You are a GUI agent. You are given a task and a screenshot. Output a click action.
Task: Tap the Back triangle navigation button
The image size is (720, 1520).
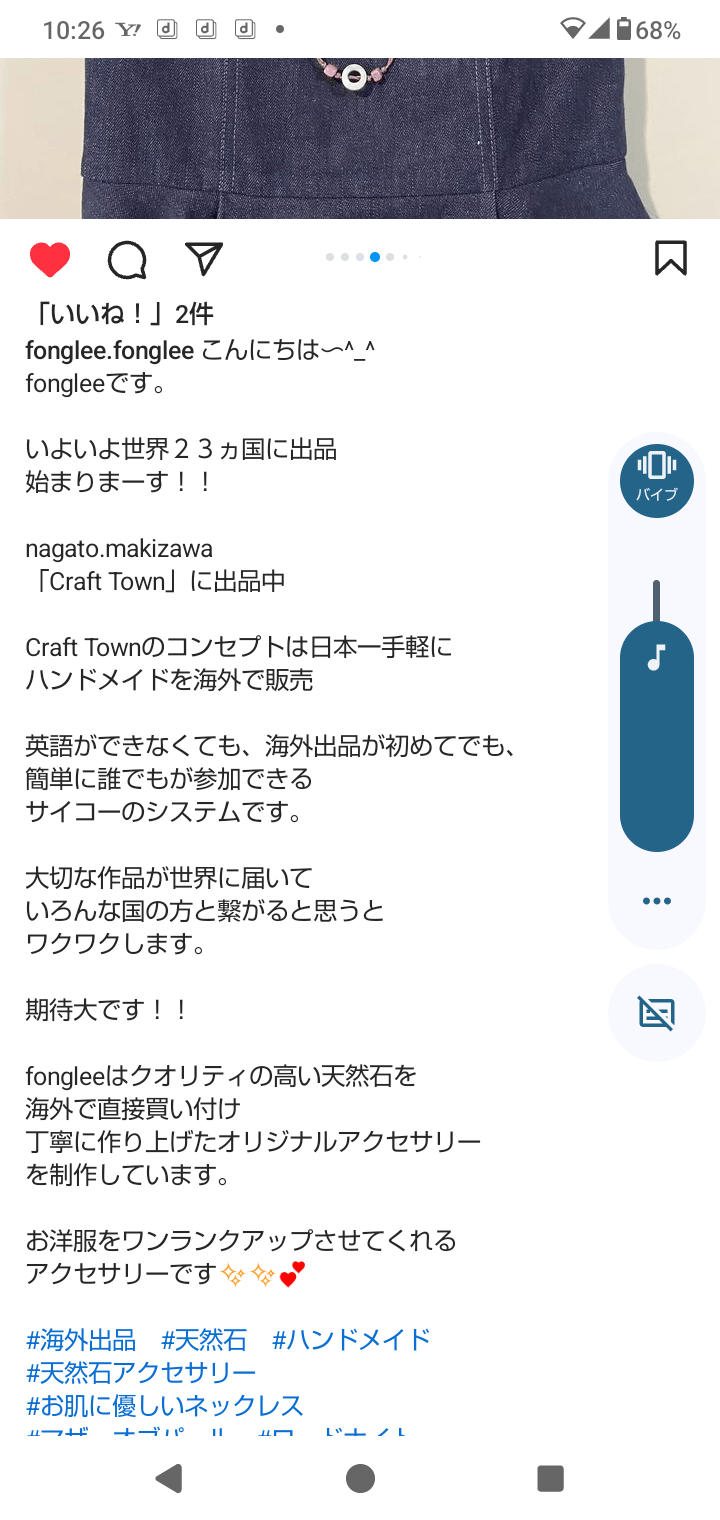[x=170, y=1478]
